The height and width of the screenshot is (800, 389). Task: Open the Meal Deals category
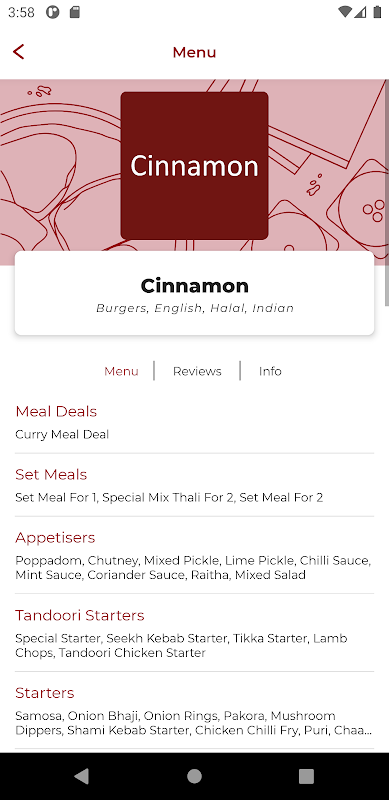(x=194, y=422)
